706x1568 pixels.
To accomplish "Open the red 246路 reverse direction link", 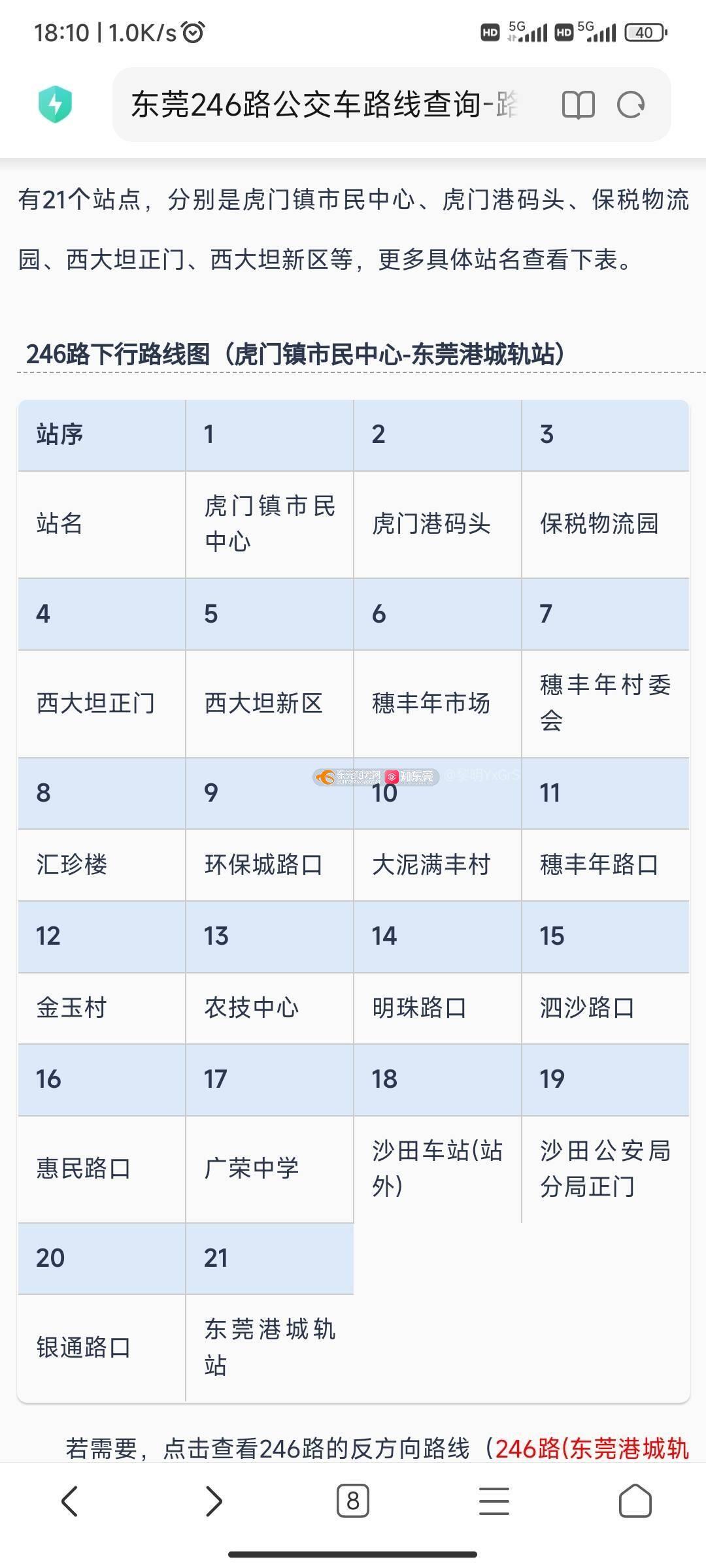I will 591,1449.
